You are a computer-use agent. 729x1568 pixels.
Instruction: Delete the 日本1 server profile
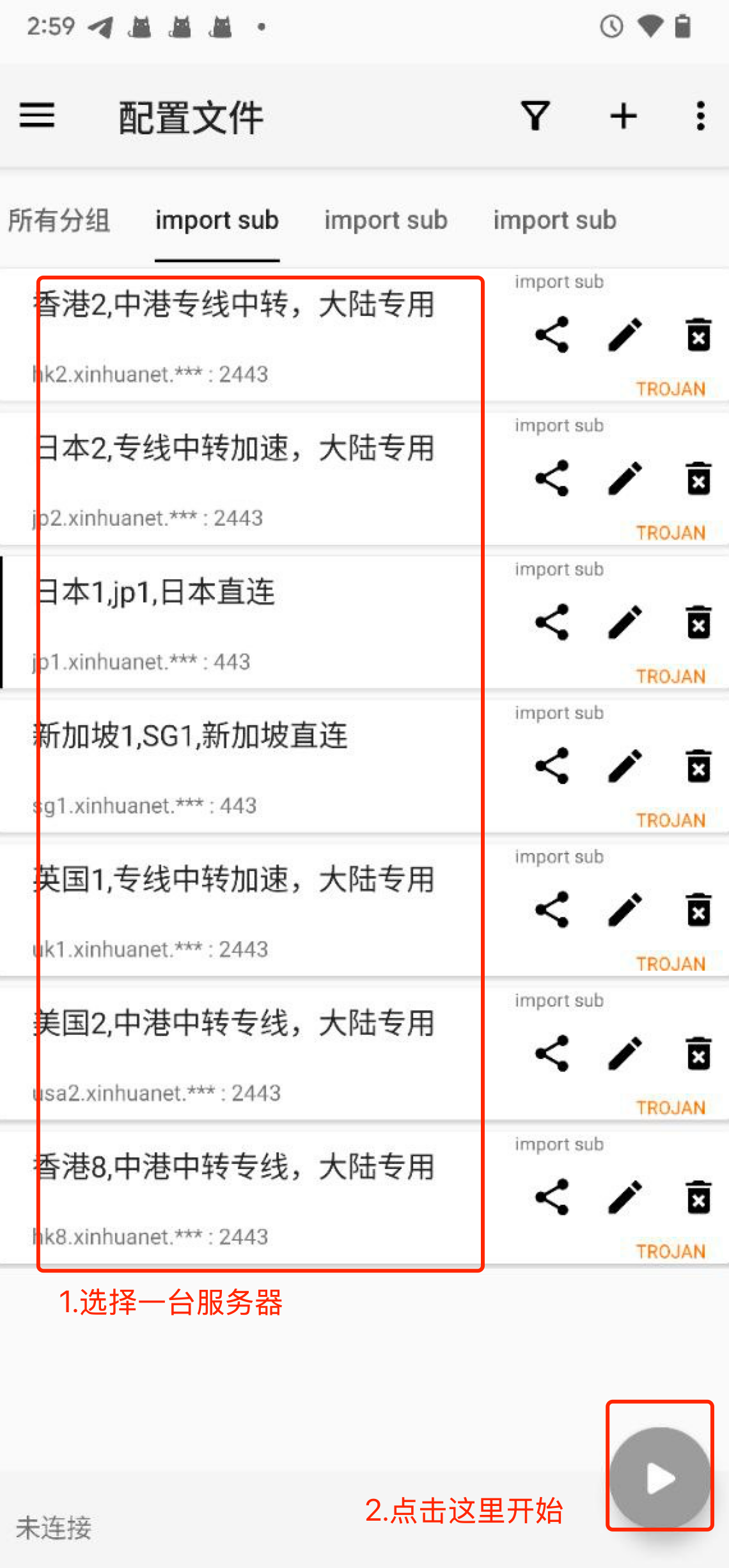(698, 622)
